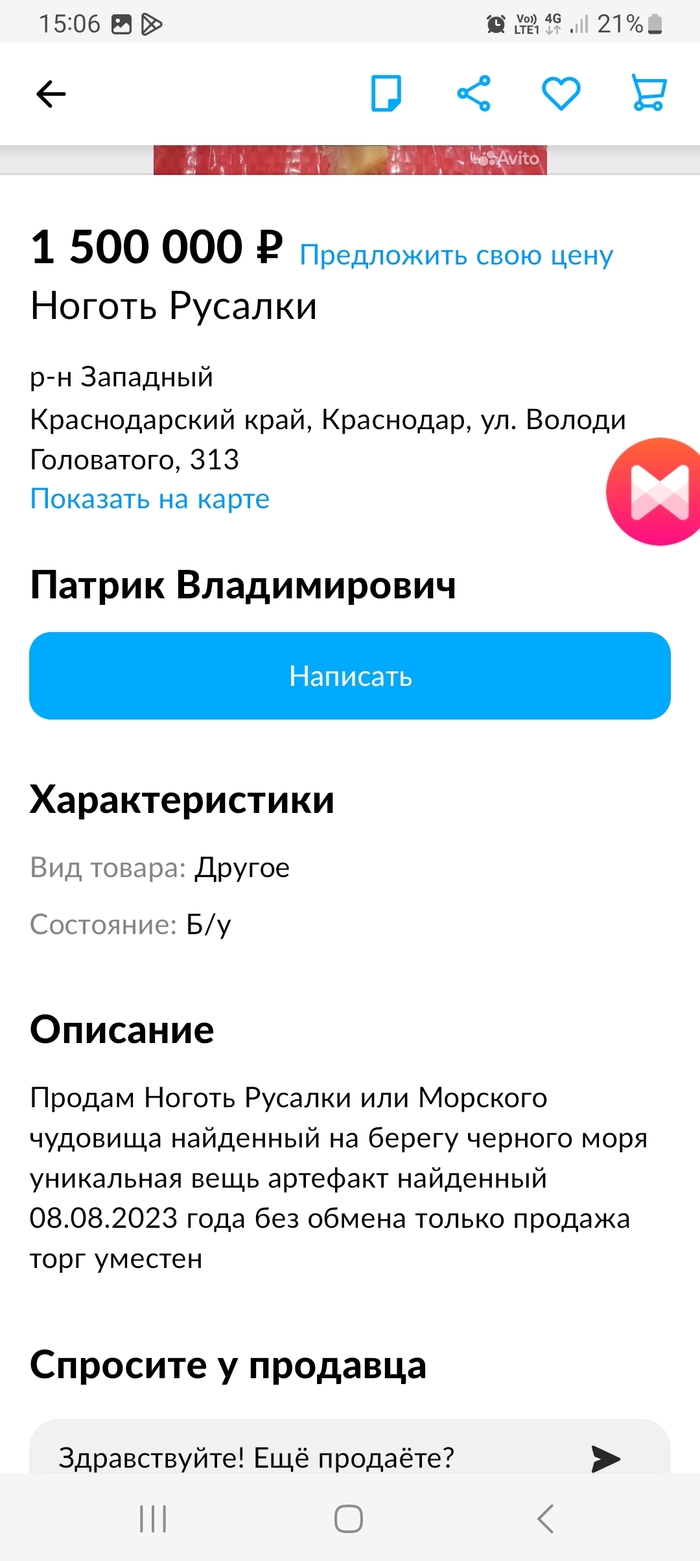Image resolution: width=700 pixels, height=1561 pixels.
Task: Open seller profile Патрик Владимирович
Action: (243, 585)
